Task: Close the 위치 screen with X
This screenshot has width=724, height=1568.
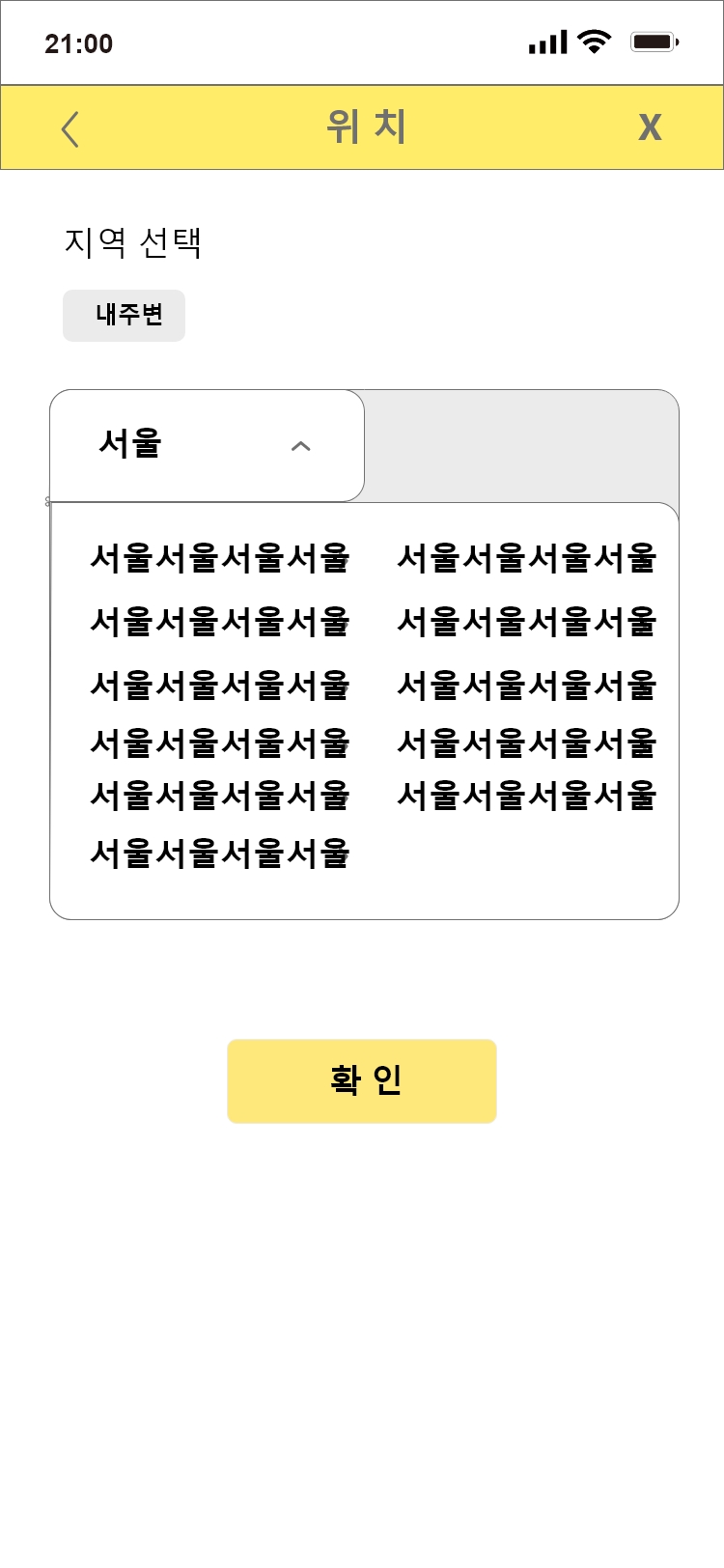Action: coord(650,127)
